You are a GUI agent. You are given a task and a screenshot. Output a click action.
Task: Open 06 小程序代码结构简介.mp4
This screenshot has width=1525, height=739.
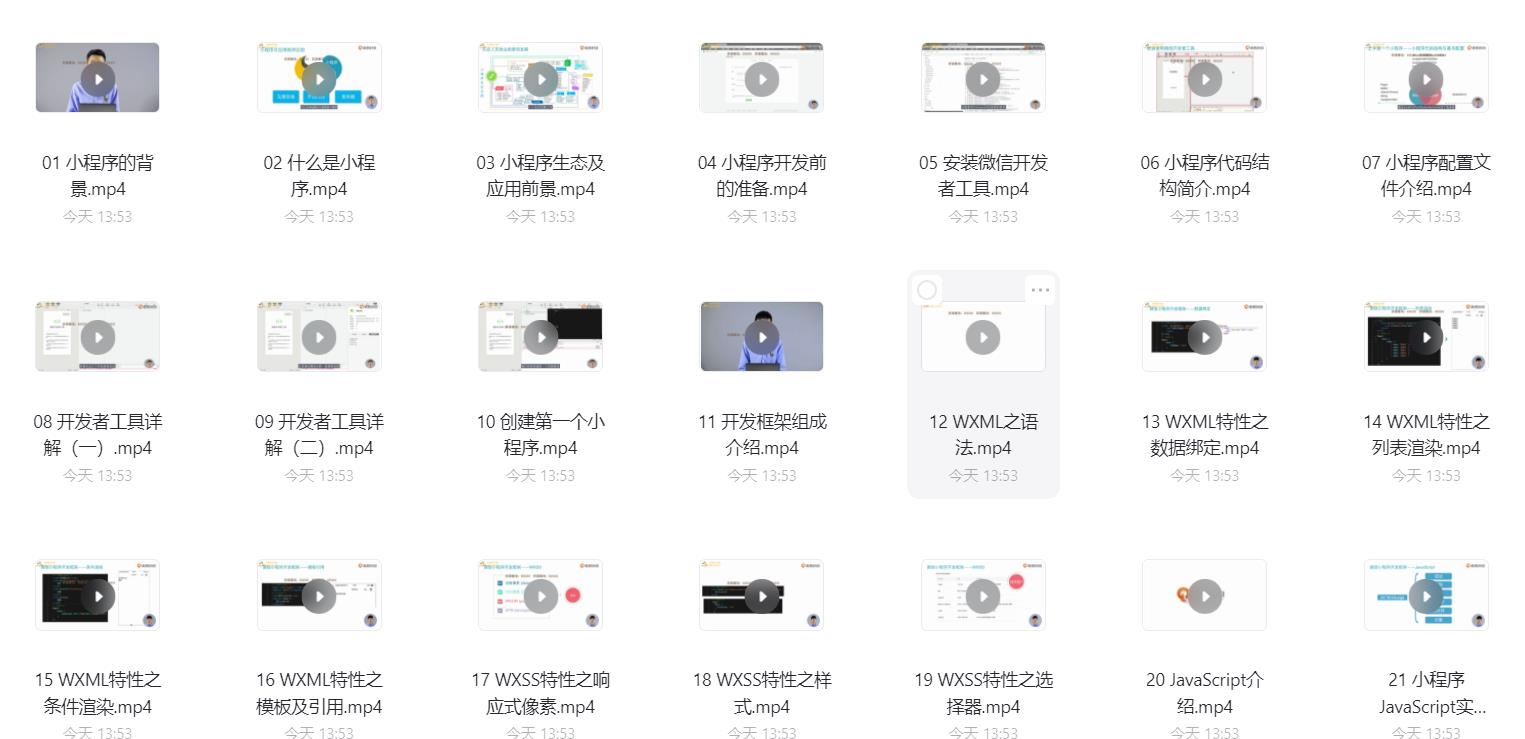(x=1205, y=79)
